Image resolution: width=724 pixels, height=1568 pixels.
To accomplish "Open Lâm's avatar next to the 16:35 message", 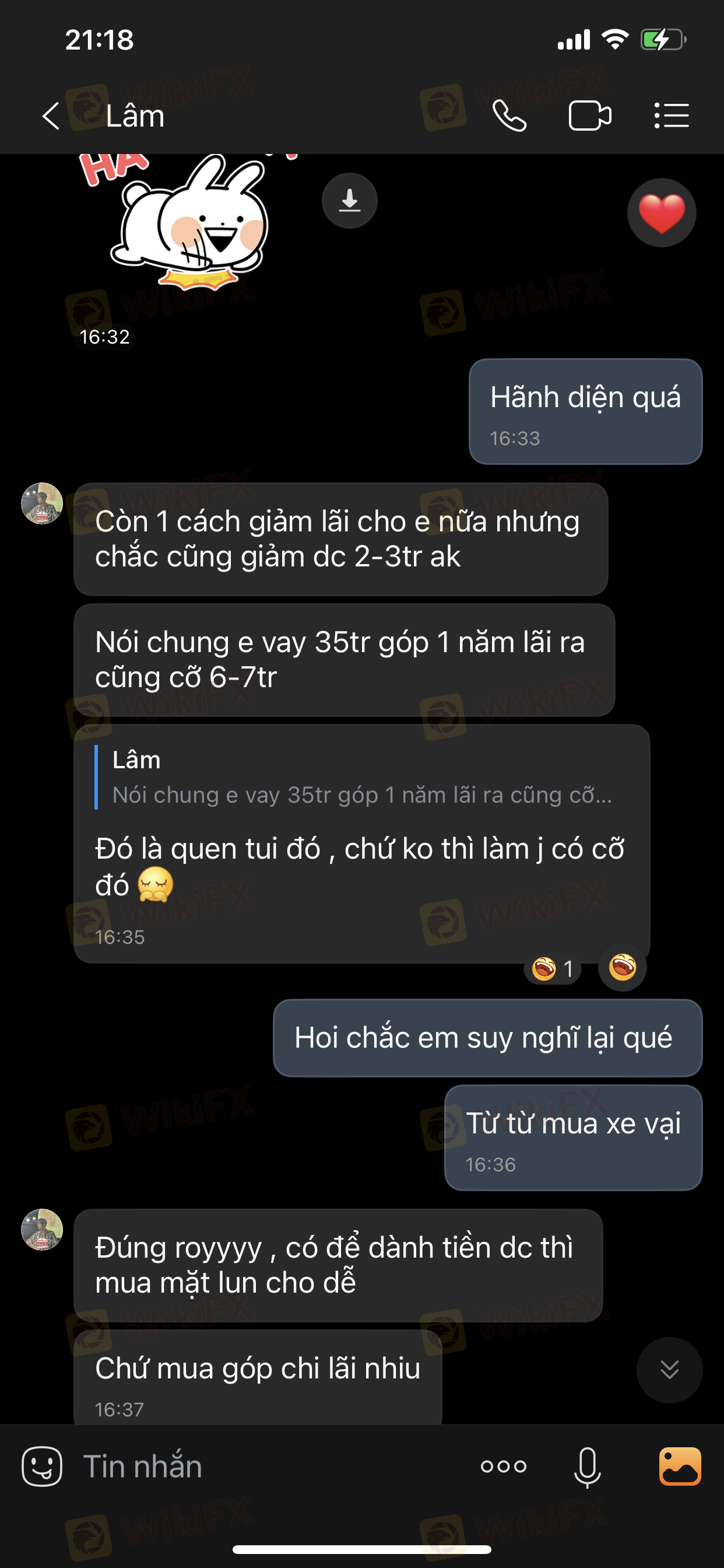I will (x=42, y=503).
